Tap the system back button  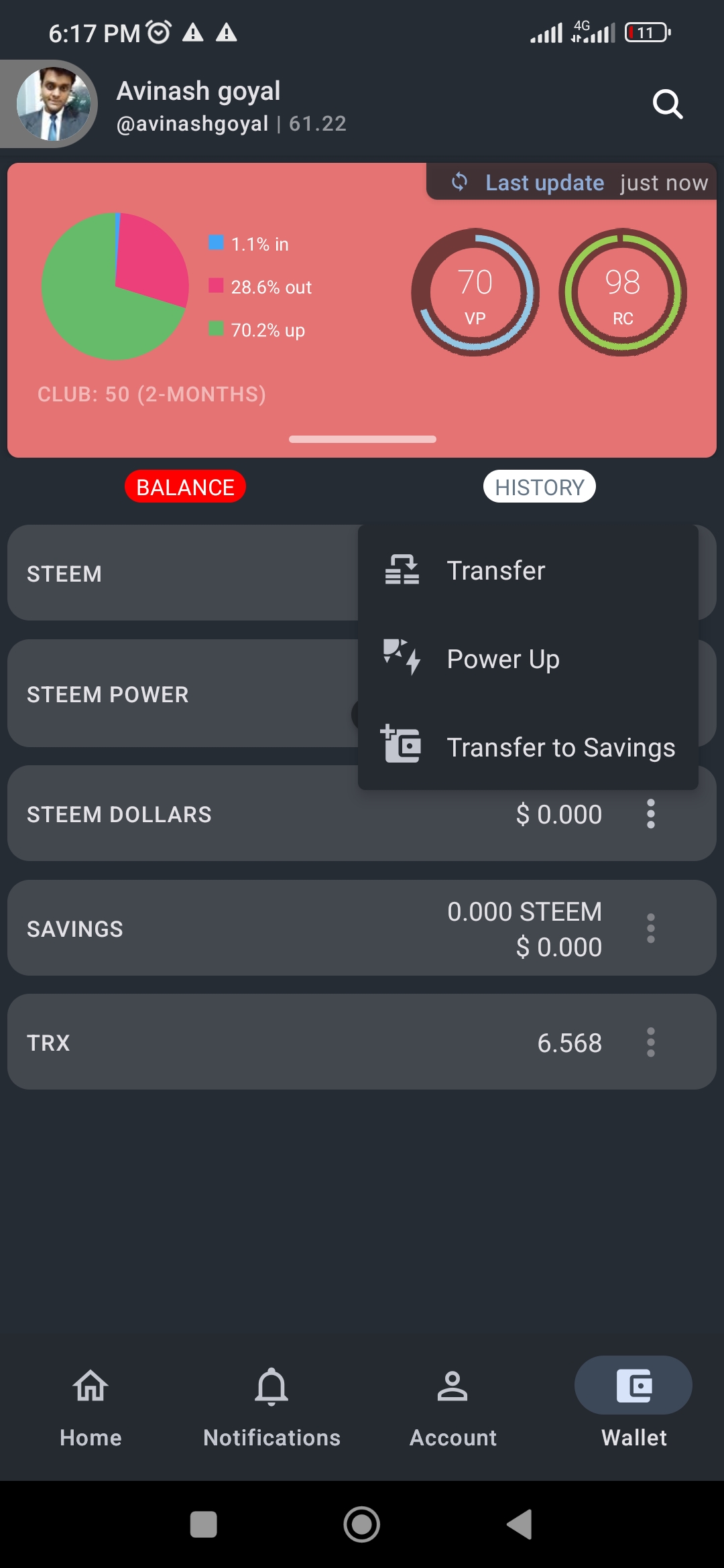(x=520, y=1524)
